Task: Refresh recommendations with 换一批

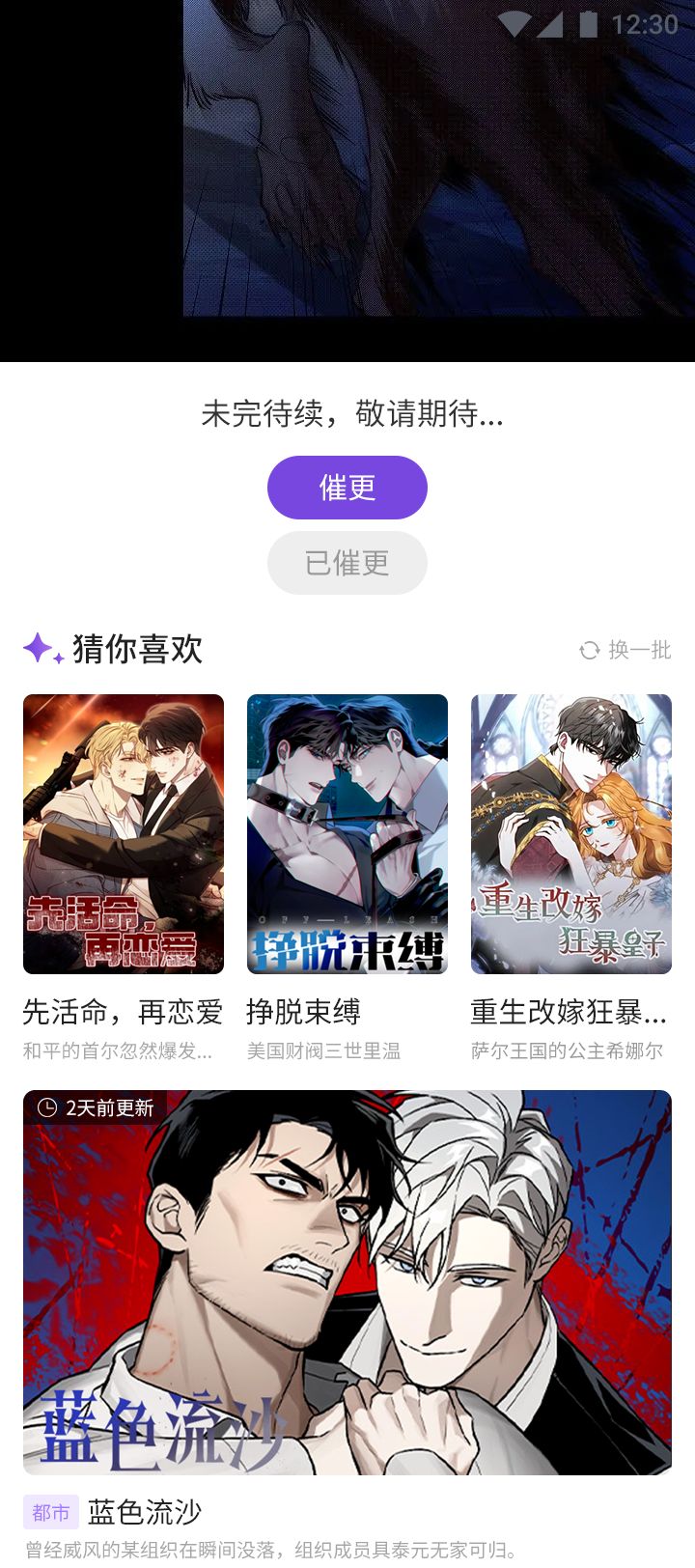Action: click(625, 650)
